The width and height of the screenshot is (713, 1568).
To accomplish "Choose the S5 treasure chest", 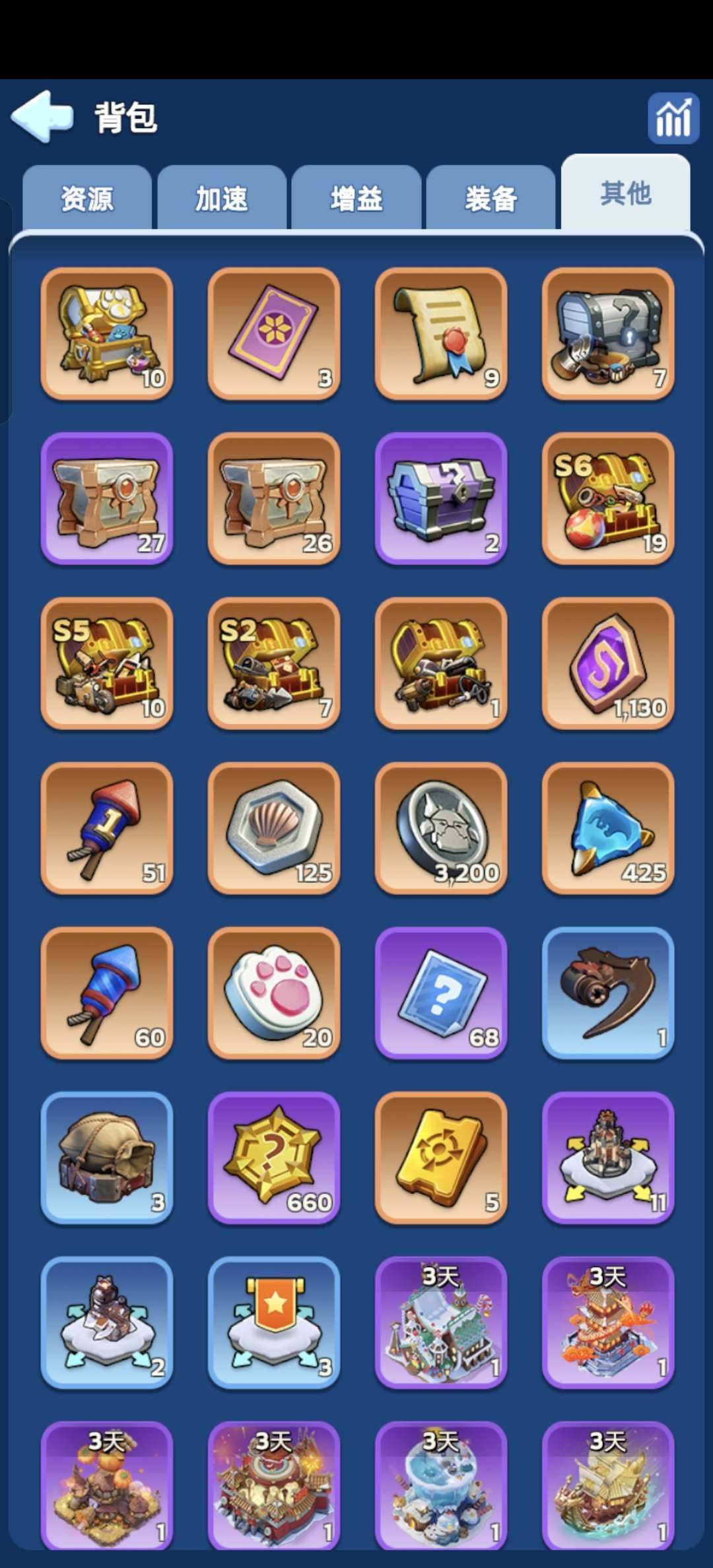I will click(x=107, y=663).
